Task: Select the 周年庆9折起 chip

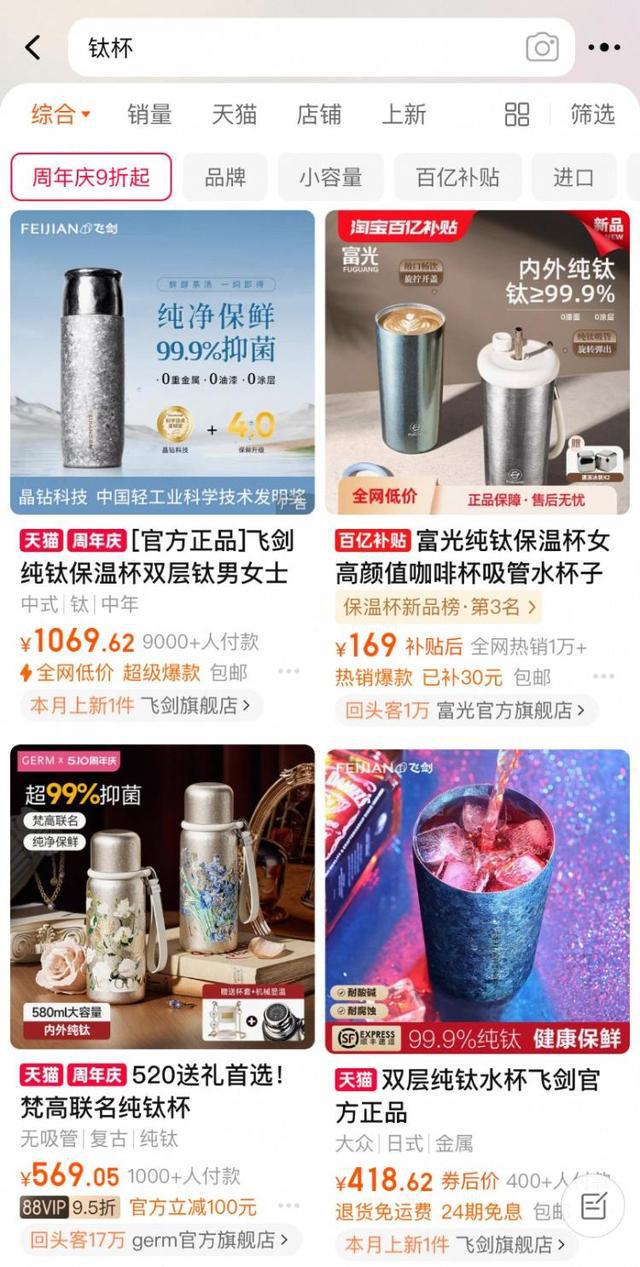Action: click(91, 177)
